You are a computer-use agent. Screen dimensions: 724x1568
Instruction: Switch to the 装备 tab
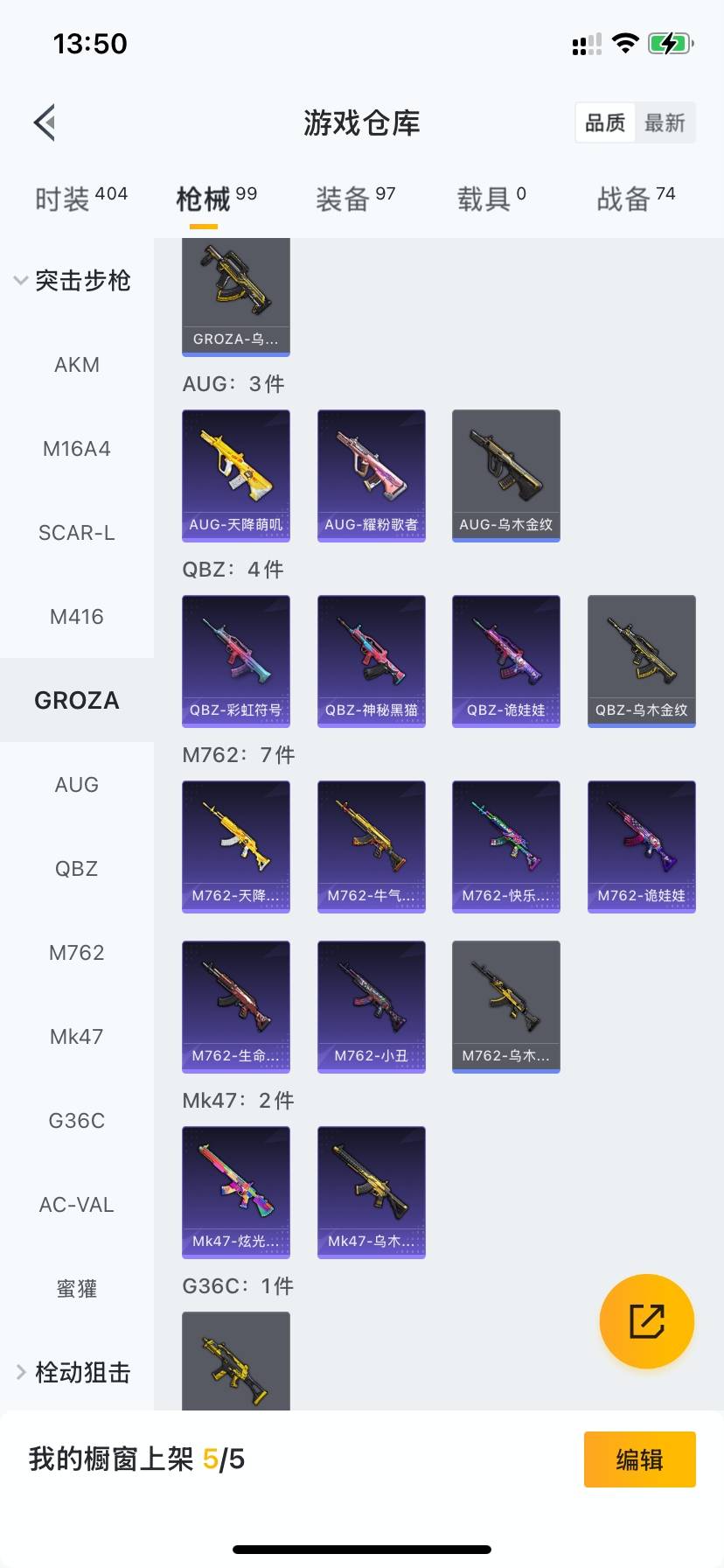click(x=355, y=199)
